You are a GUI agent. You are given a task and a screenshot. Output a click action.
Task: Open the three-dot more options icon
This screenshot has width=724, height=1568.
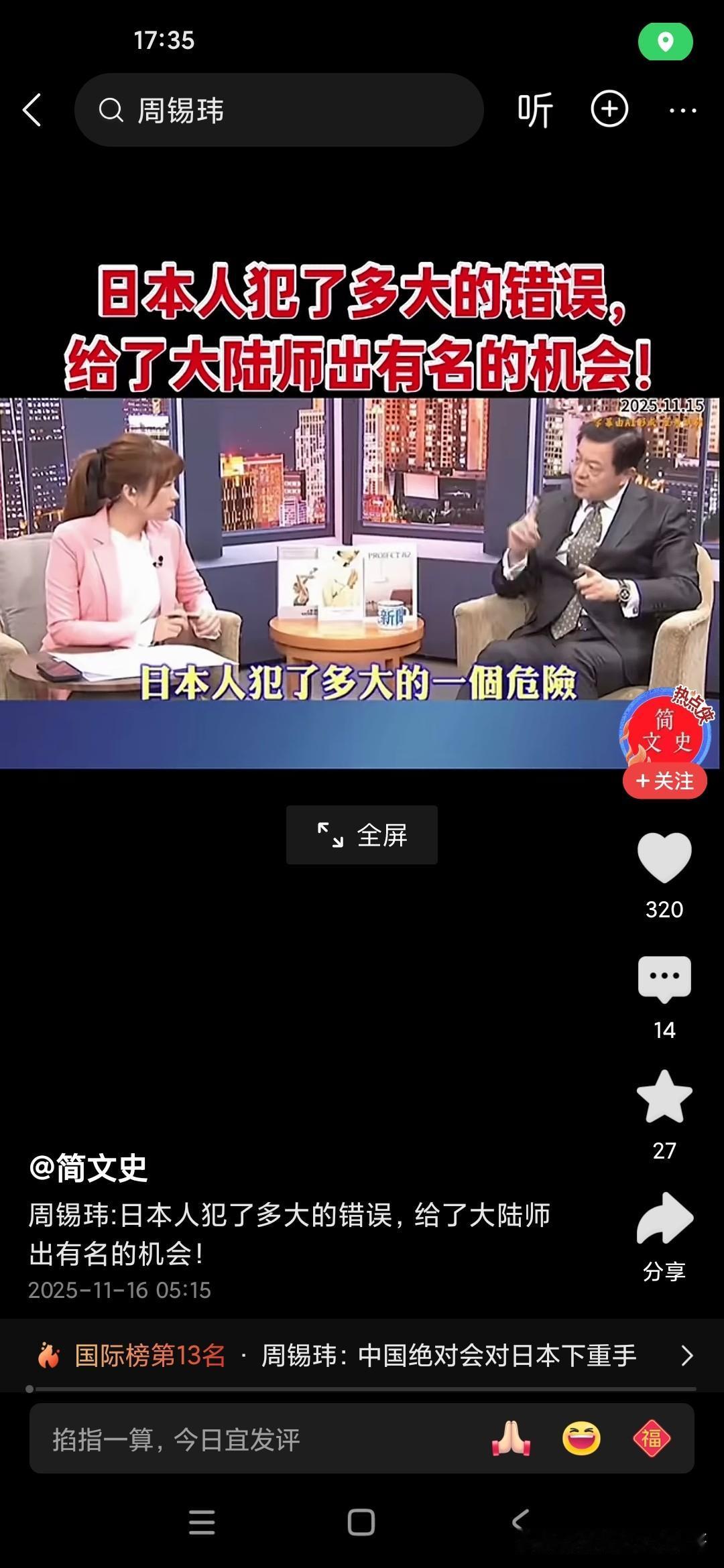[682, 109]
